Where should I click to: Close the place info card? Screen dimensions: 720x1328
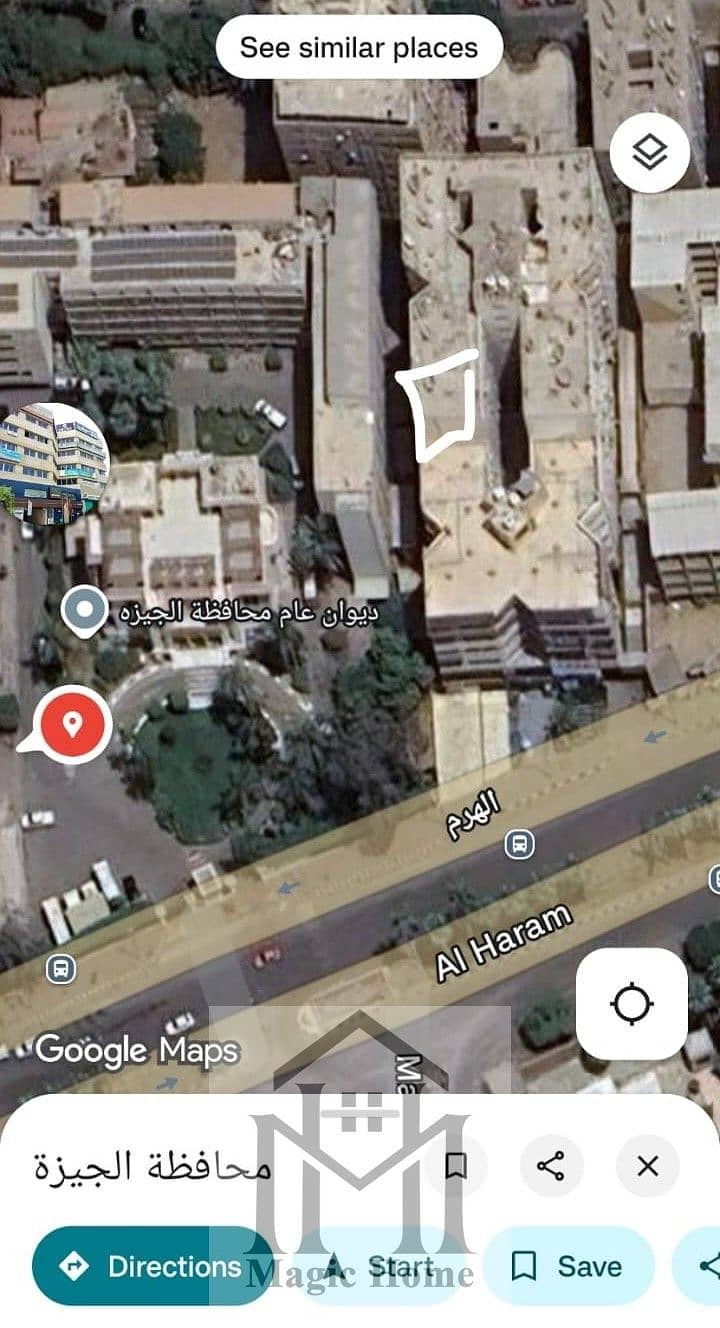point(648,1166)
